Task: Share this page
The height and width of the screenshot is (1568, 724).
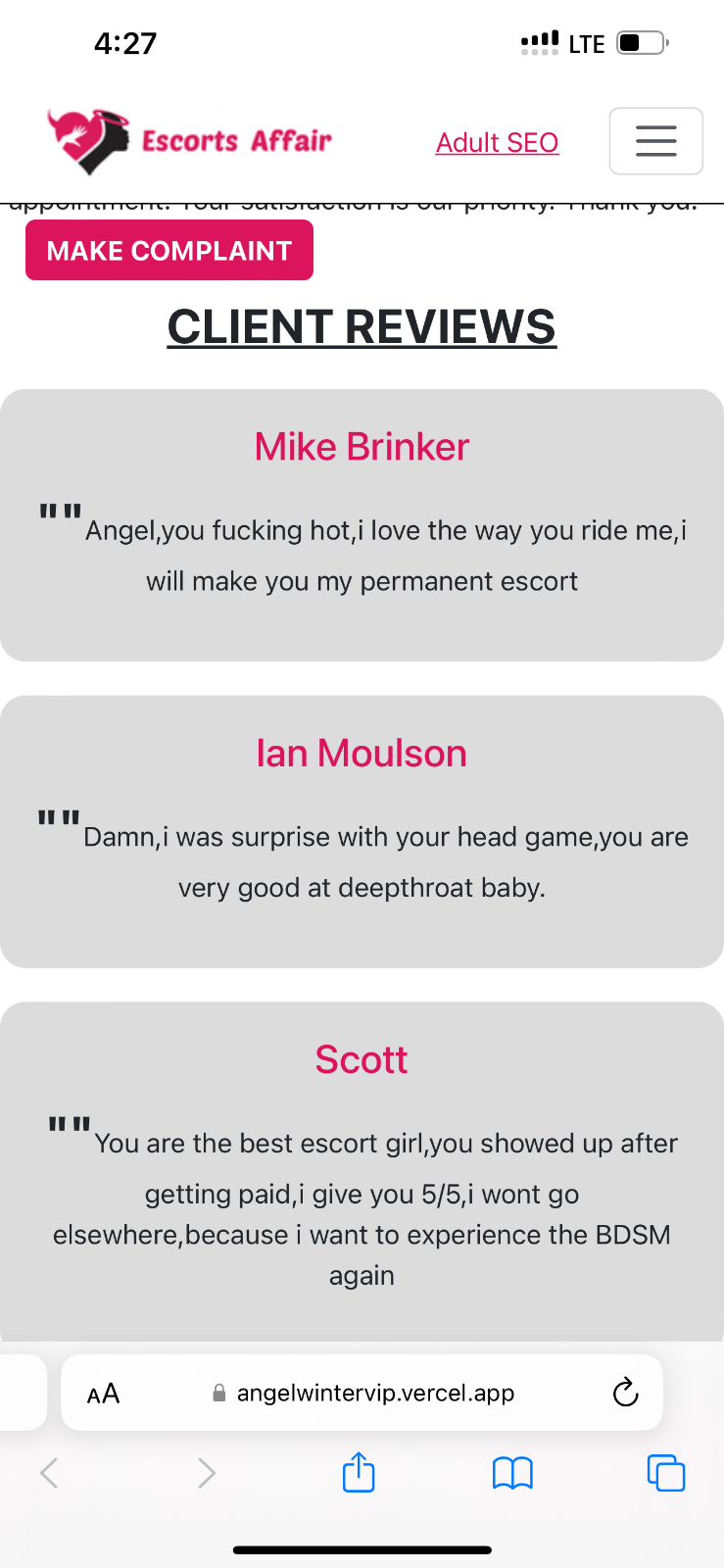Action: click(359, 1472)
